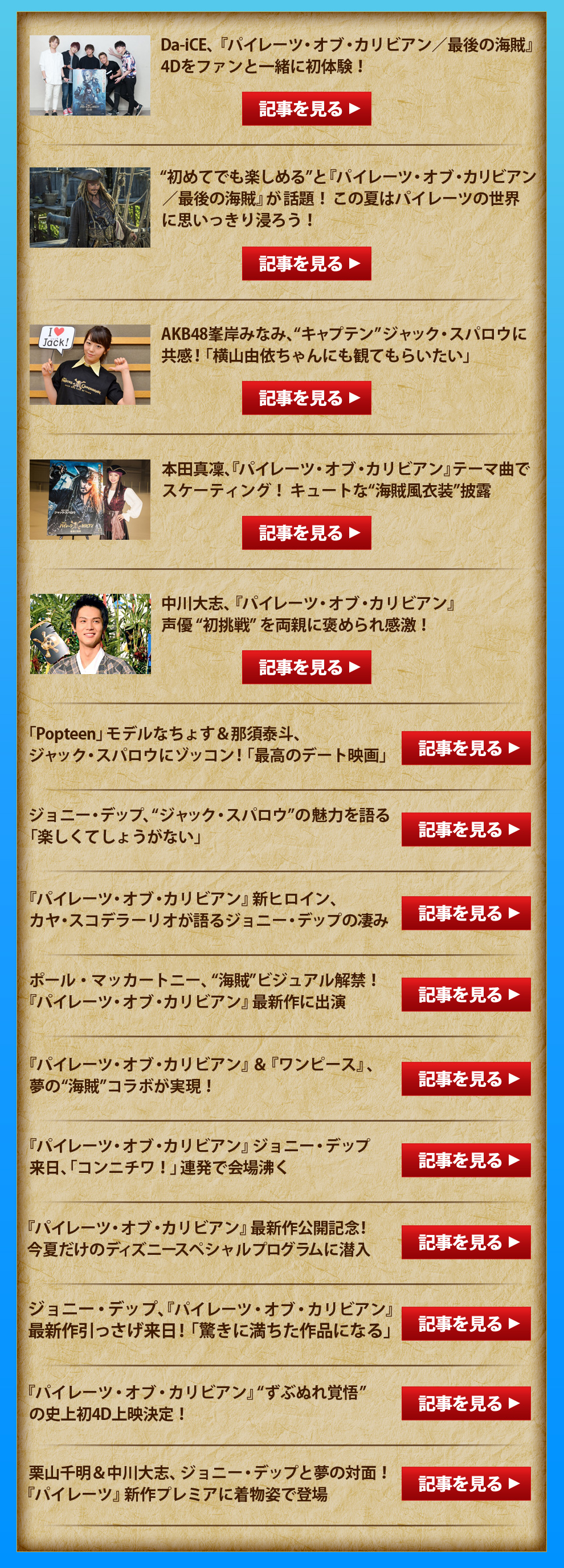The image size is (564, 1568).
Task: Open the Da-iCE 4D experience article button
Action: pyautogui.click(x=306, y=109)
